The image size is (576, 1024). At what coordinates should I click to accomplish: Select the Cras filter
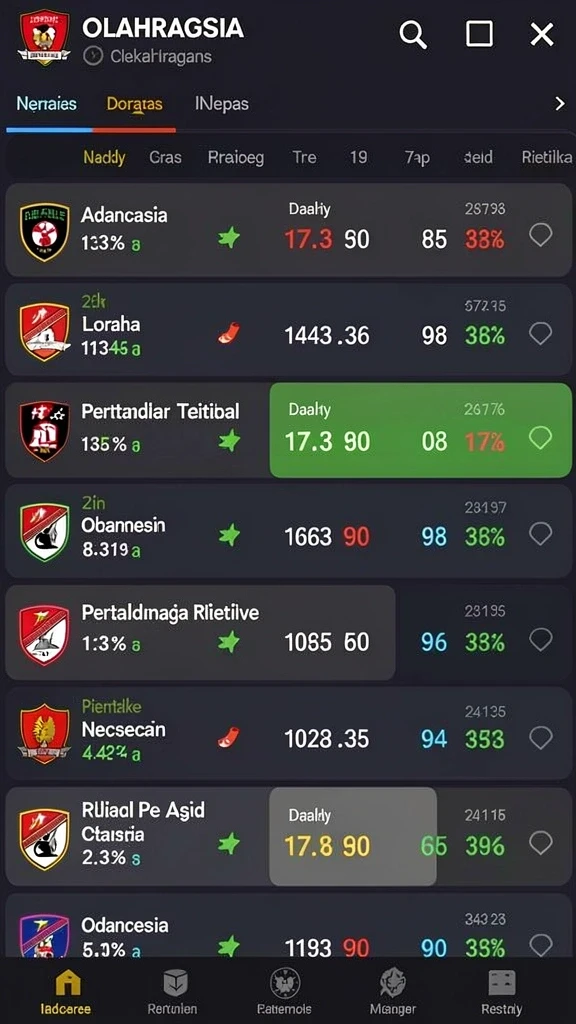pos(165,157)
